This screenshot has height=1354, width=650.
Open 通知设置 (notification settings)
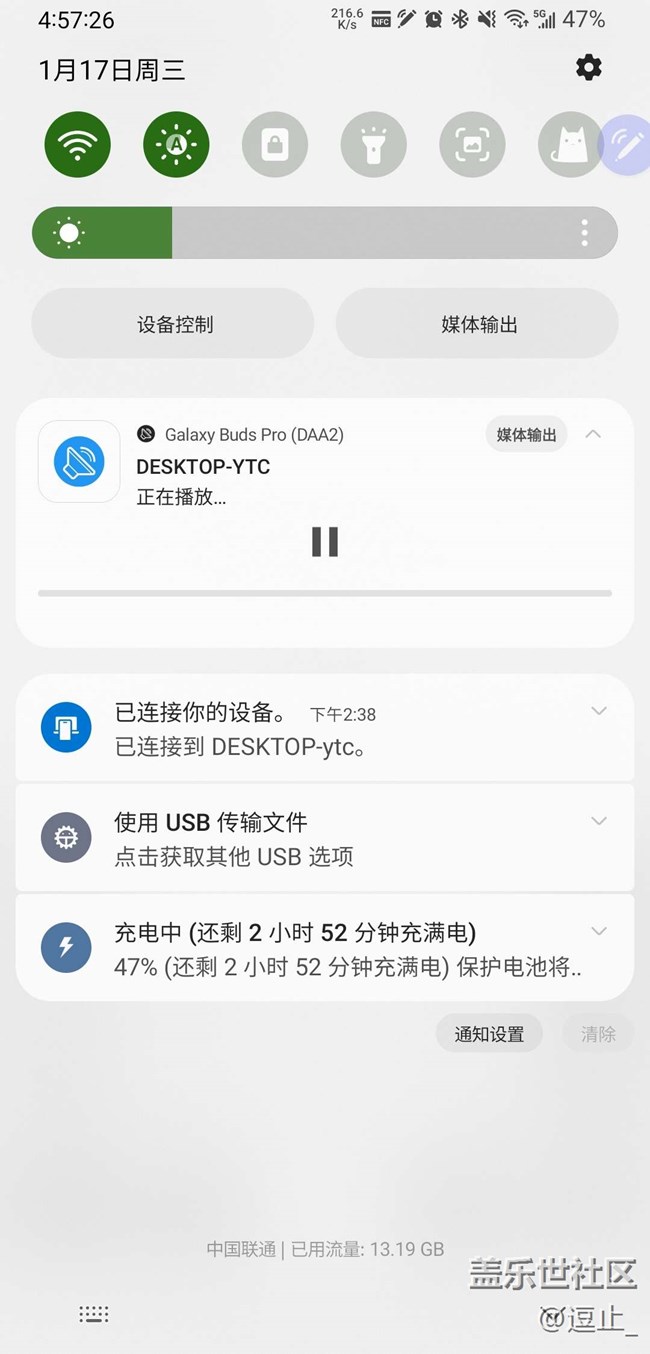(489, 1034)
